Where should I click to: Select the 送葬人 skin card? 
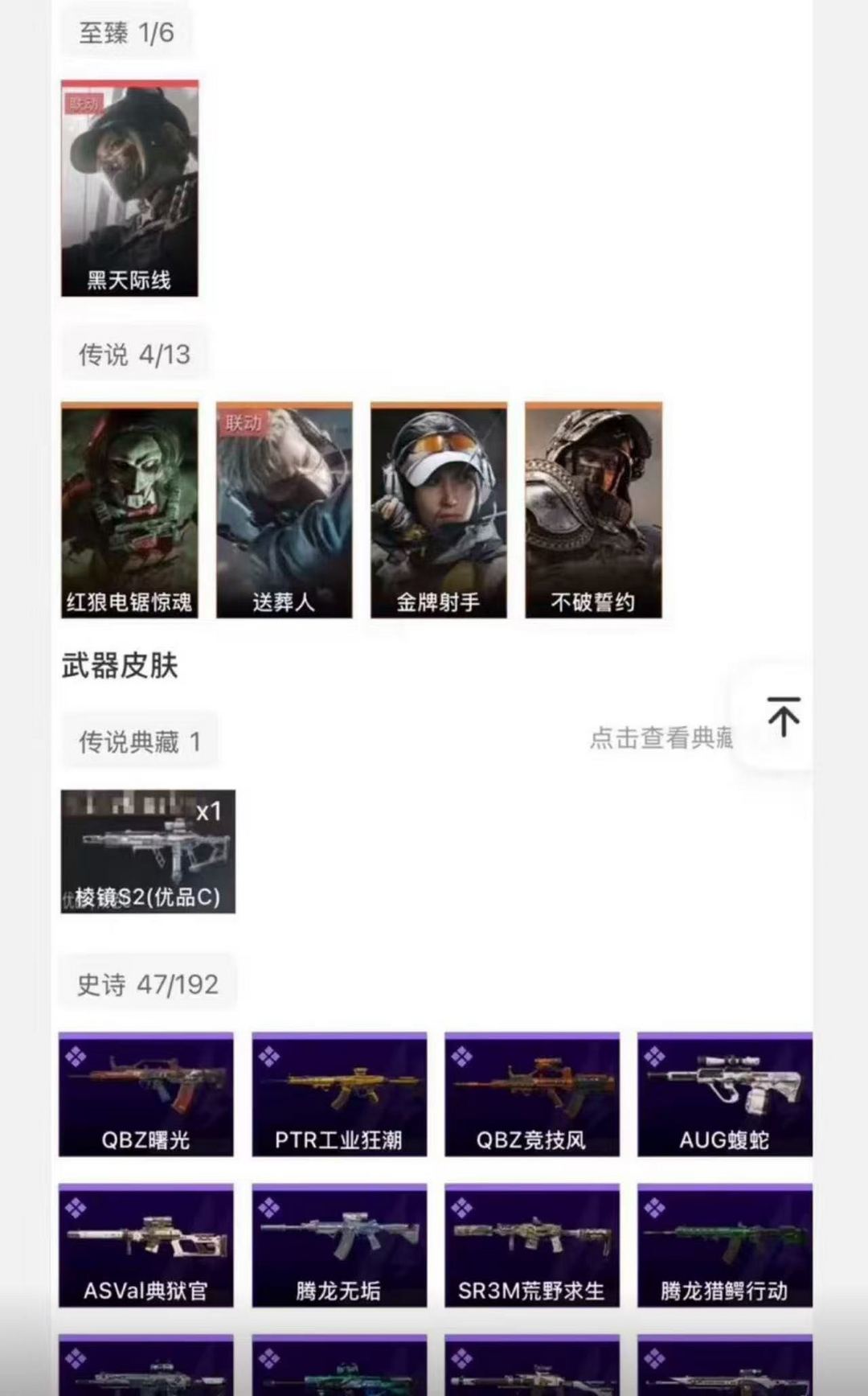pos(284,511)
